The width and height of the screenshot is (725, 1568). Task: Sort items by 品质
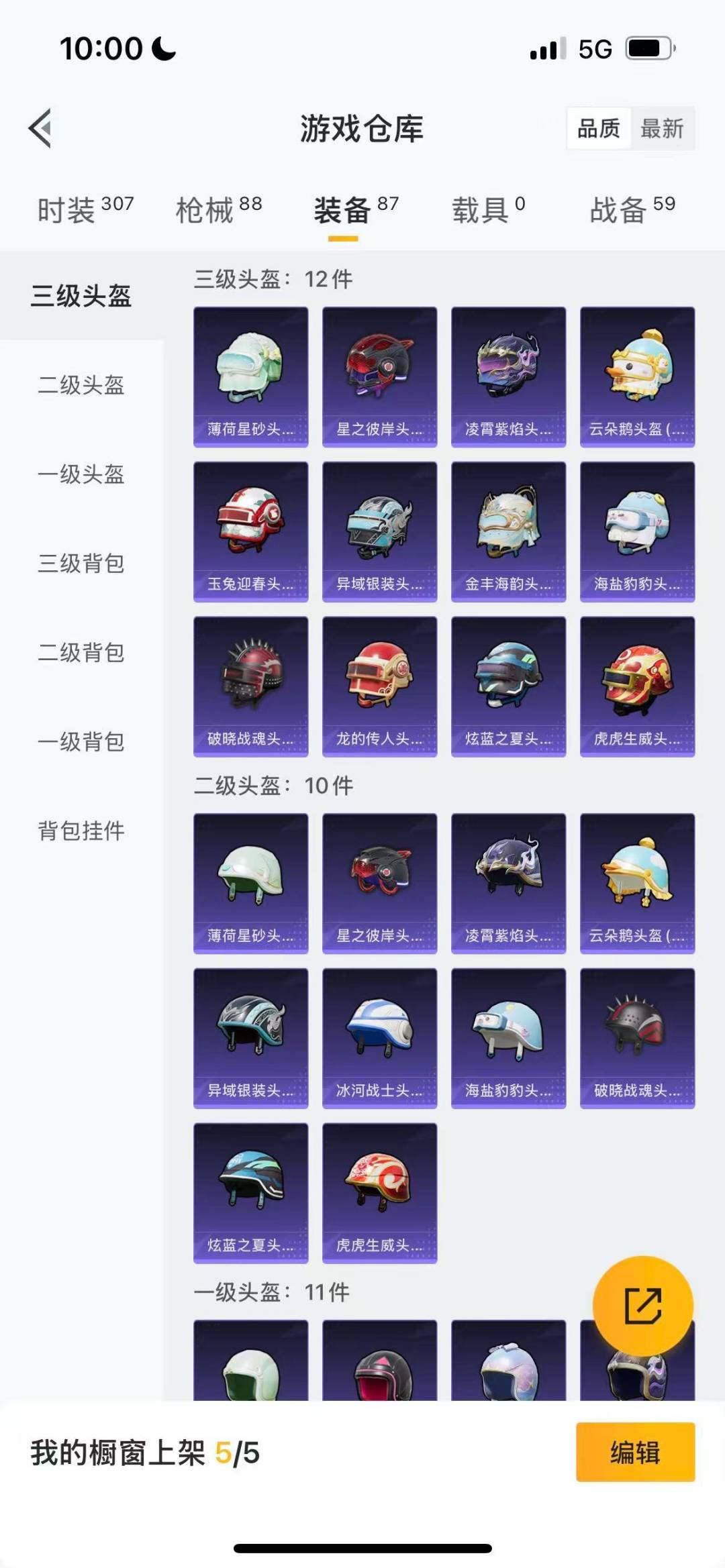click(599, 128)
